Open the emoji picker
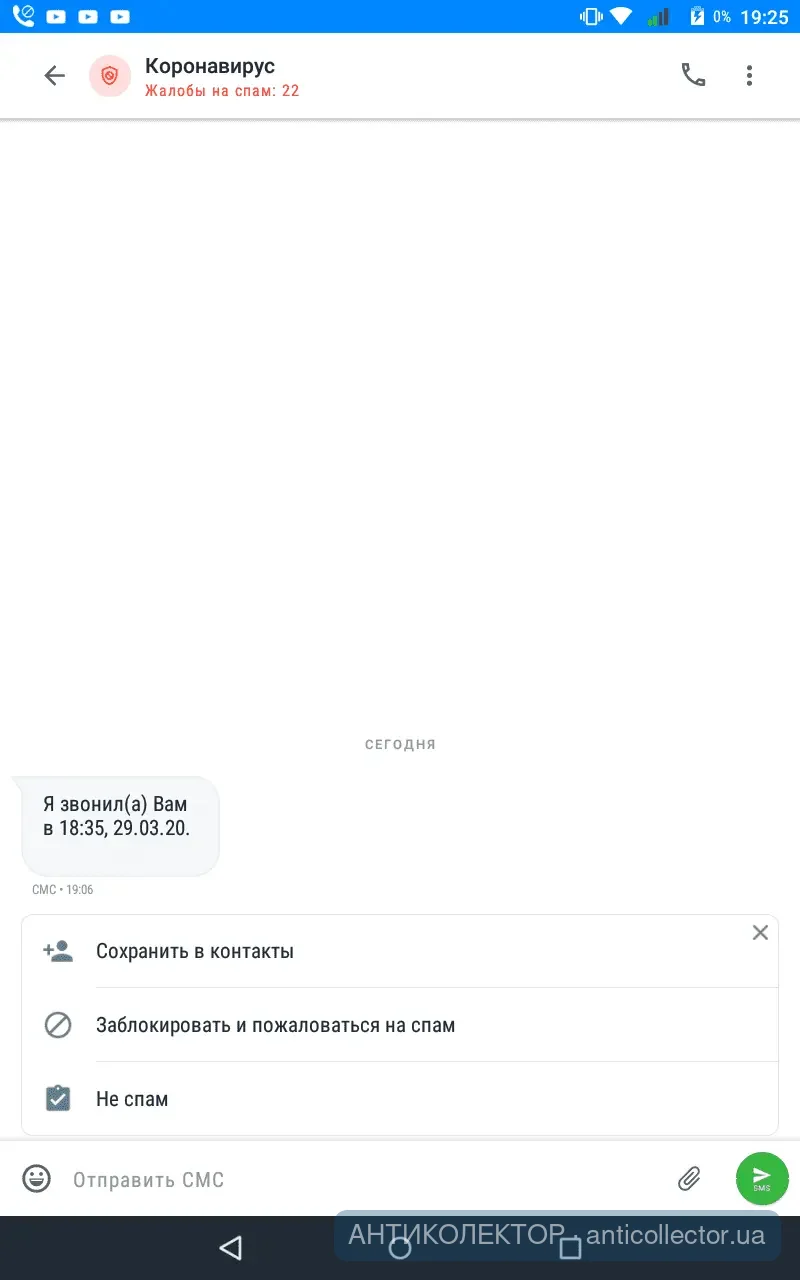Viewport: 800px width, 1280px height. 37,1179
